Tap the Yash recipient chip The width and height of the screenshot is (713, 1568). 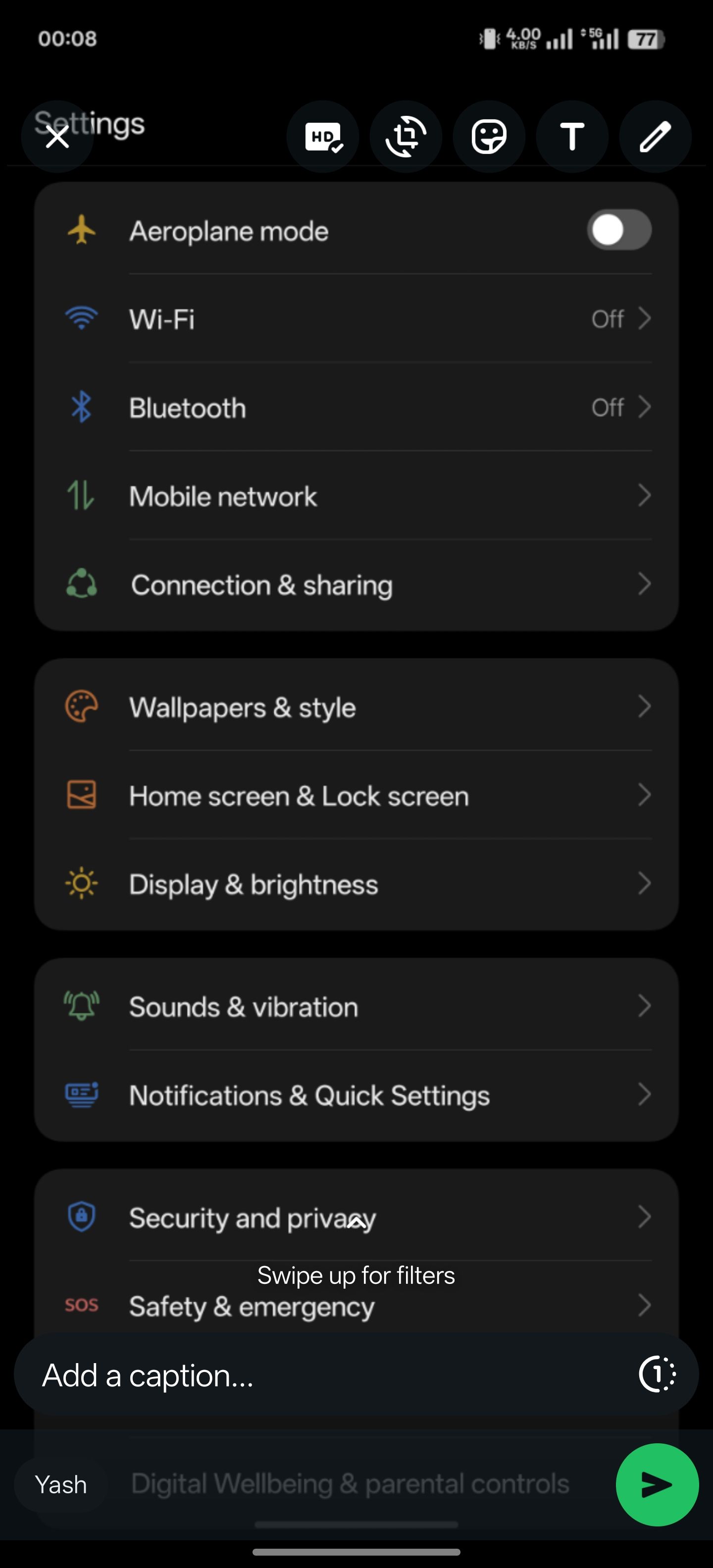61,1485
